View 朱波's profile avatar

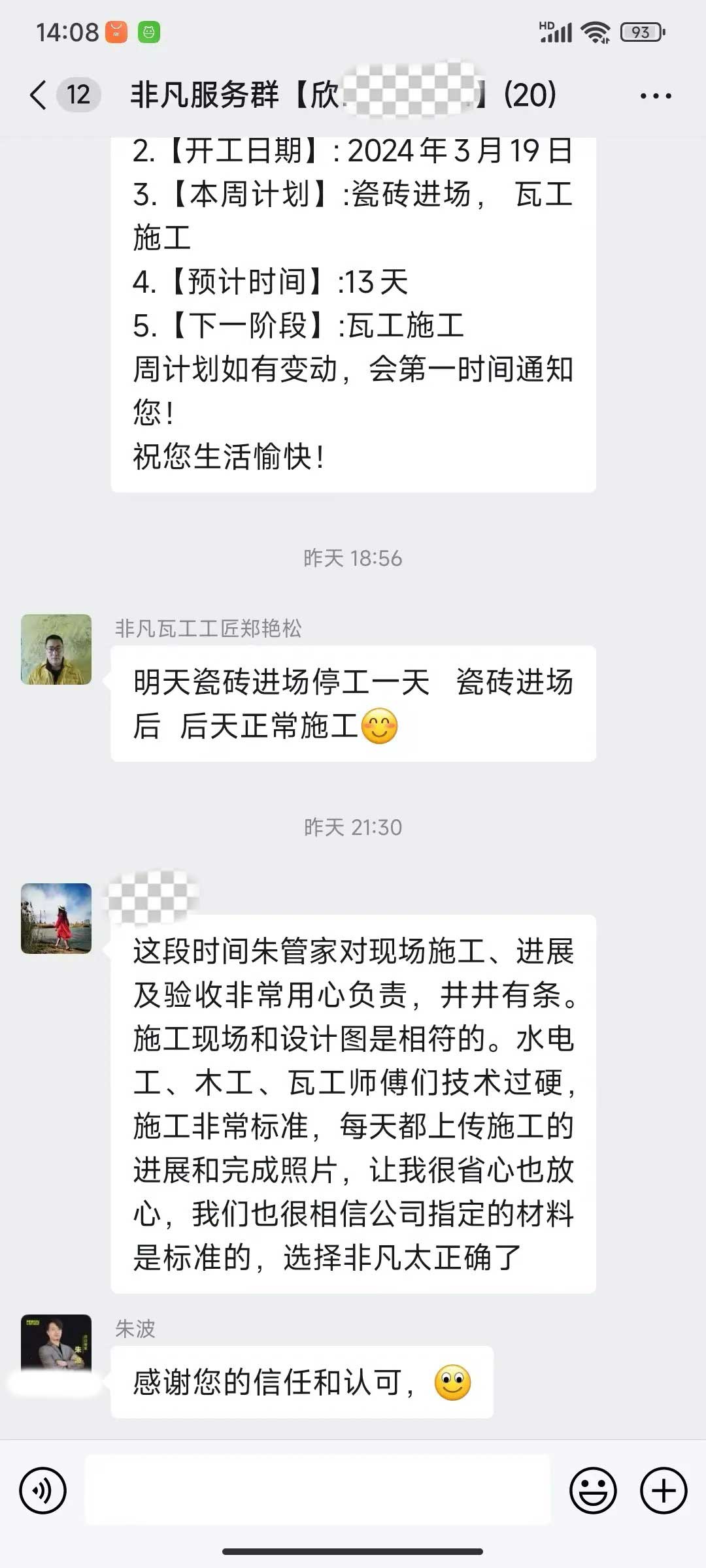pos(56,1347)
